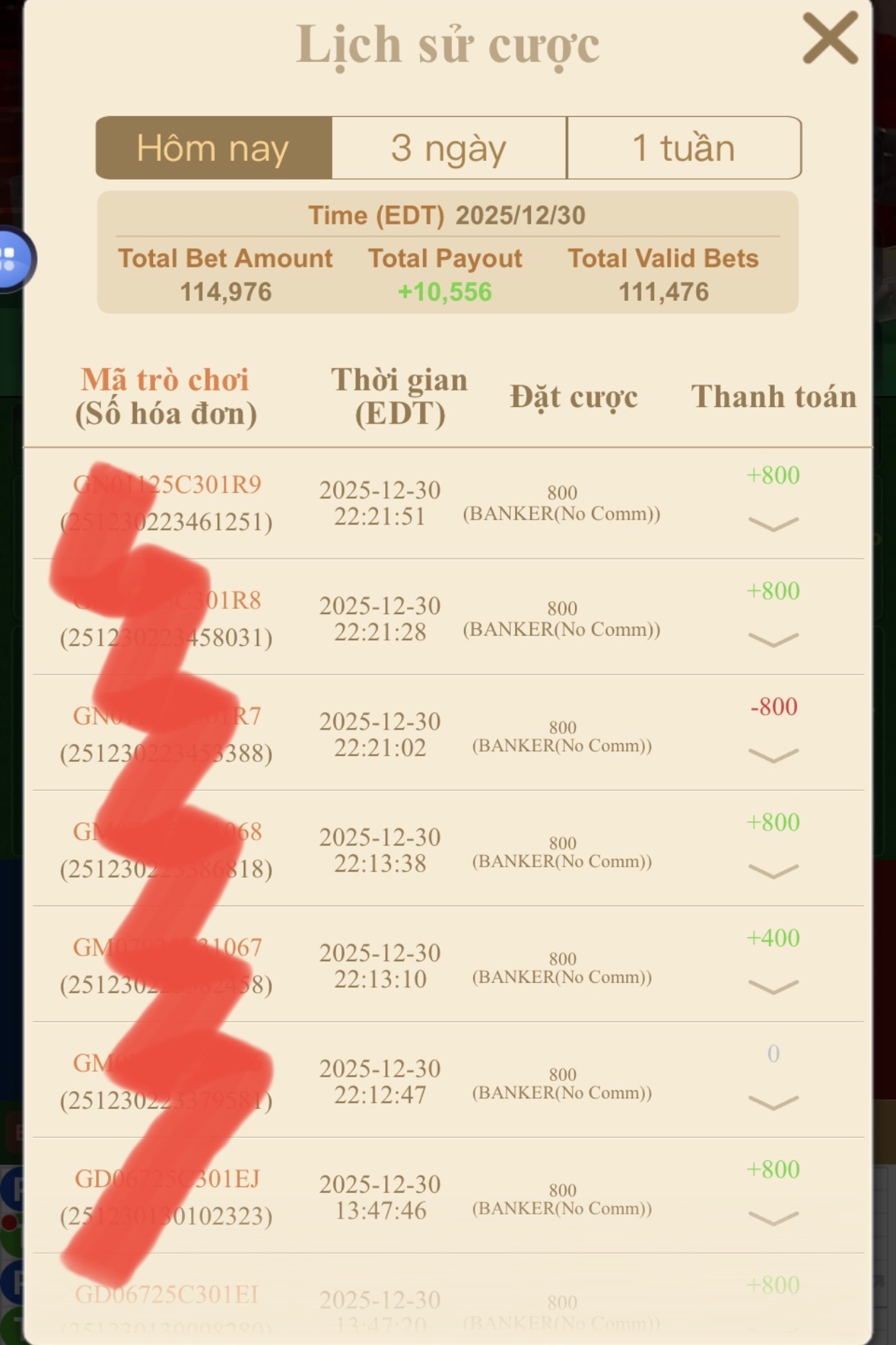Switch to the 3 ngày tab
This screenshot has width=896, height=1345.
[x=449, y=148]
